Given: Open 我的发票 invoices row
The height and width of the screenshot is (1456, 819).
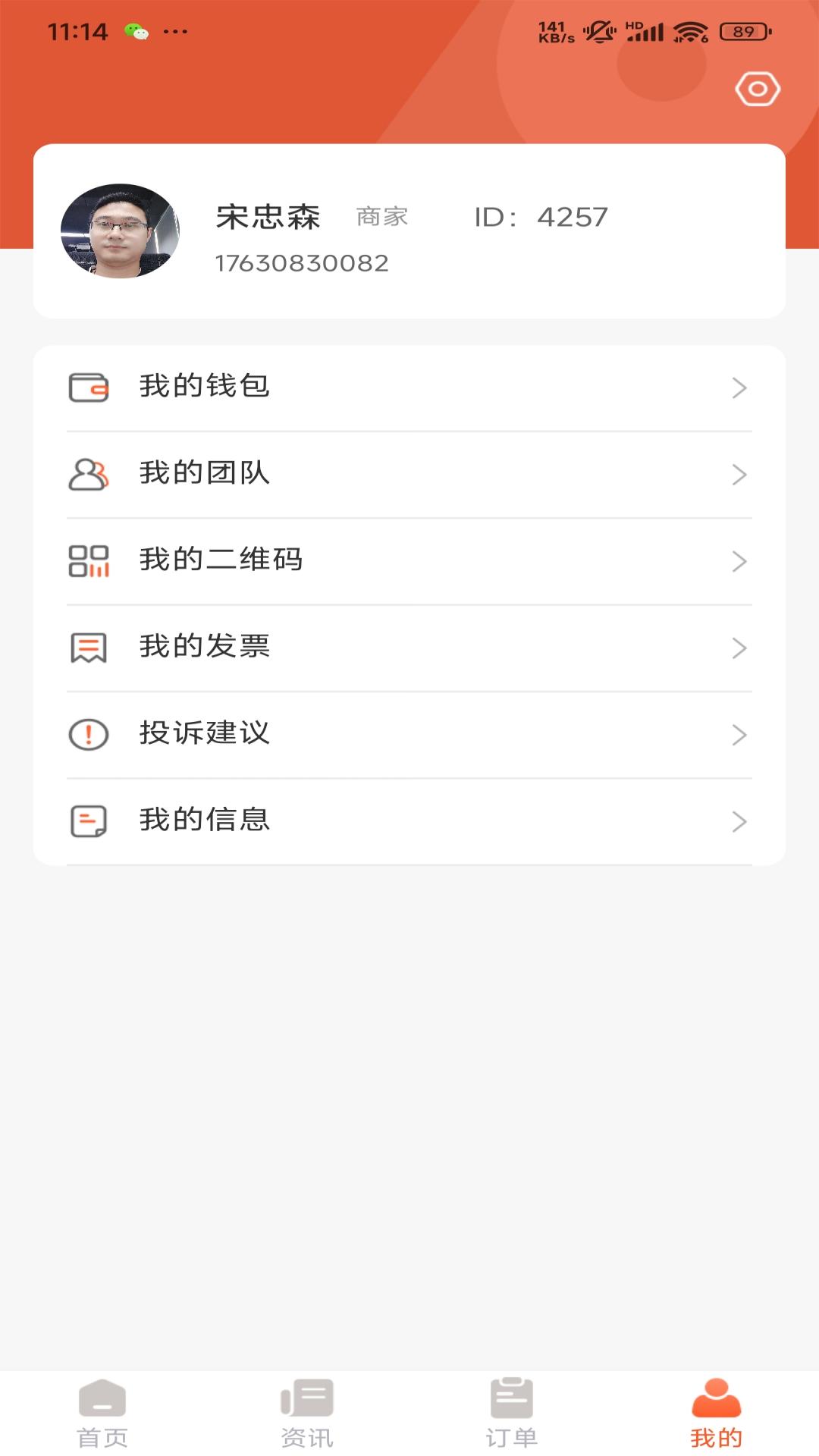Looking at the screenshot, I should tap(409, 648).
